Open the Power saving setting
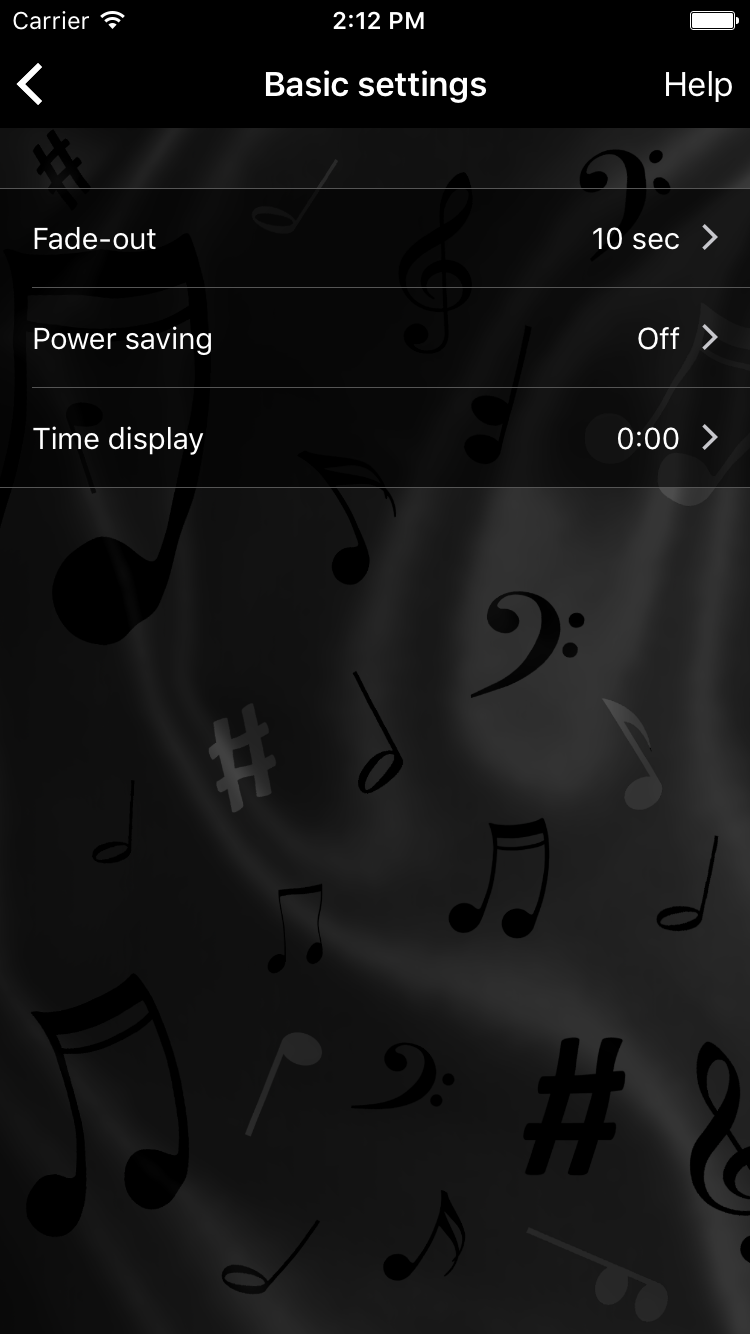The height and width of the screenshot is (1334, 750). [x=375, y=338]
